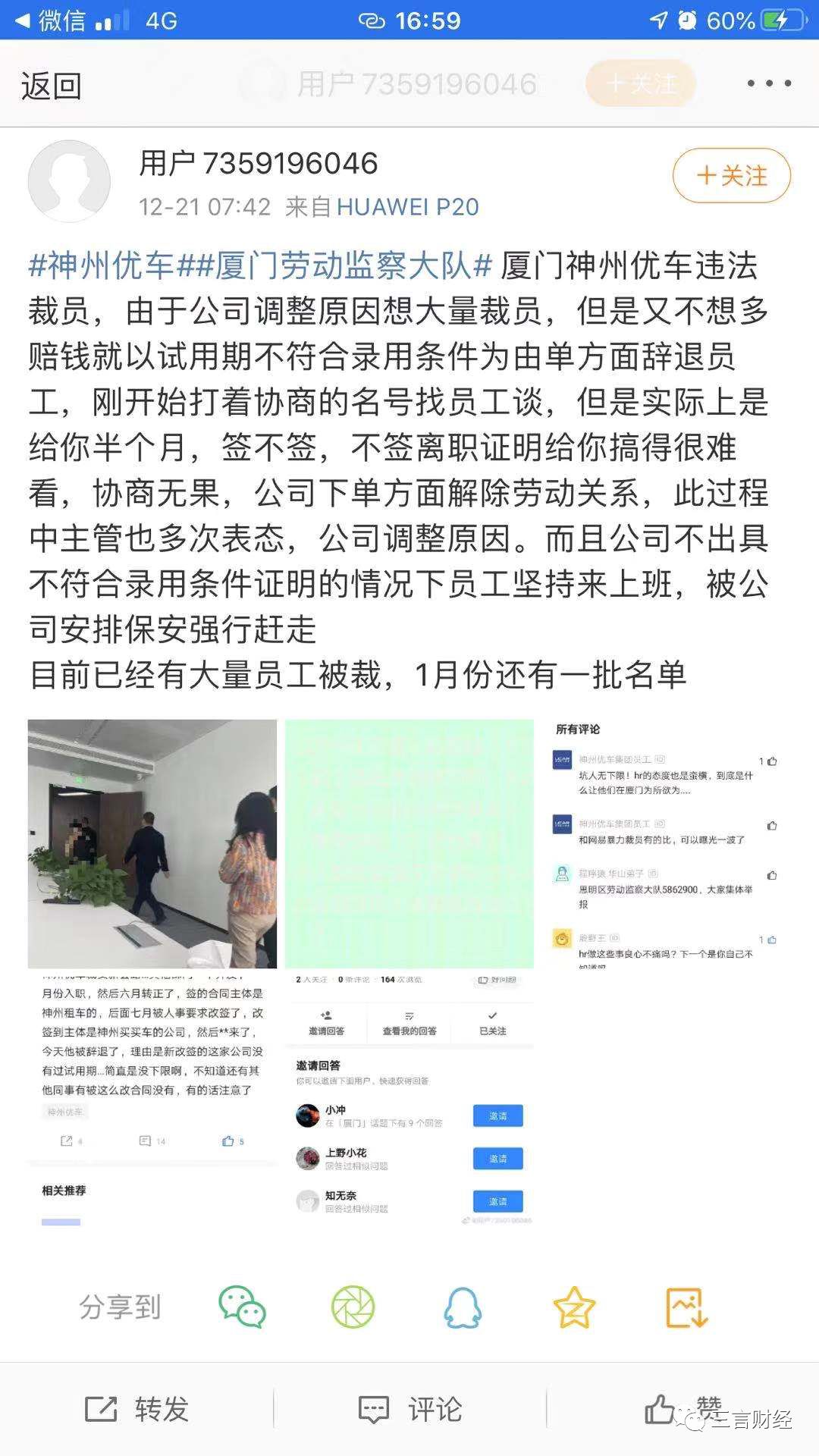View the office photo thumbnail

(x=152, y=843)
